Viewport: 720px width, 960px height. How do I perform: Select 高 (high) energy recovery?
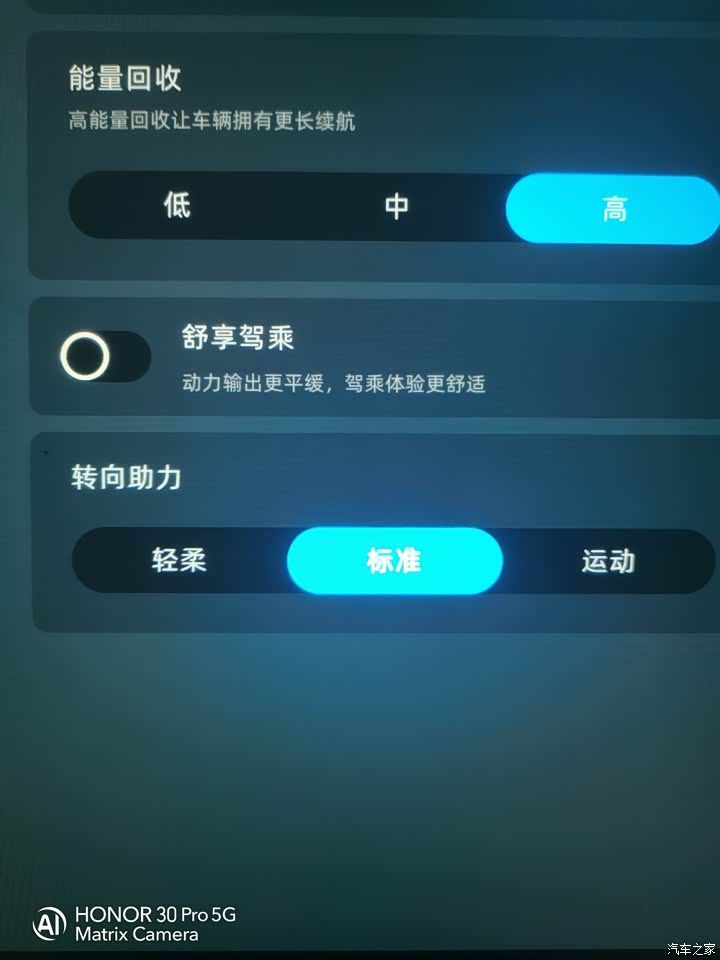click(x=613, y=209)
